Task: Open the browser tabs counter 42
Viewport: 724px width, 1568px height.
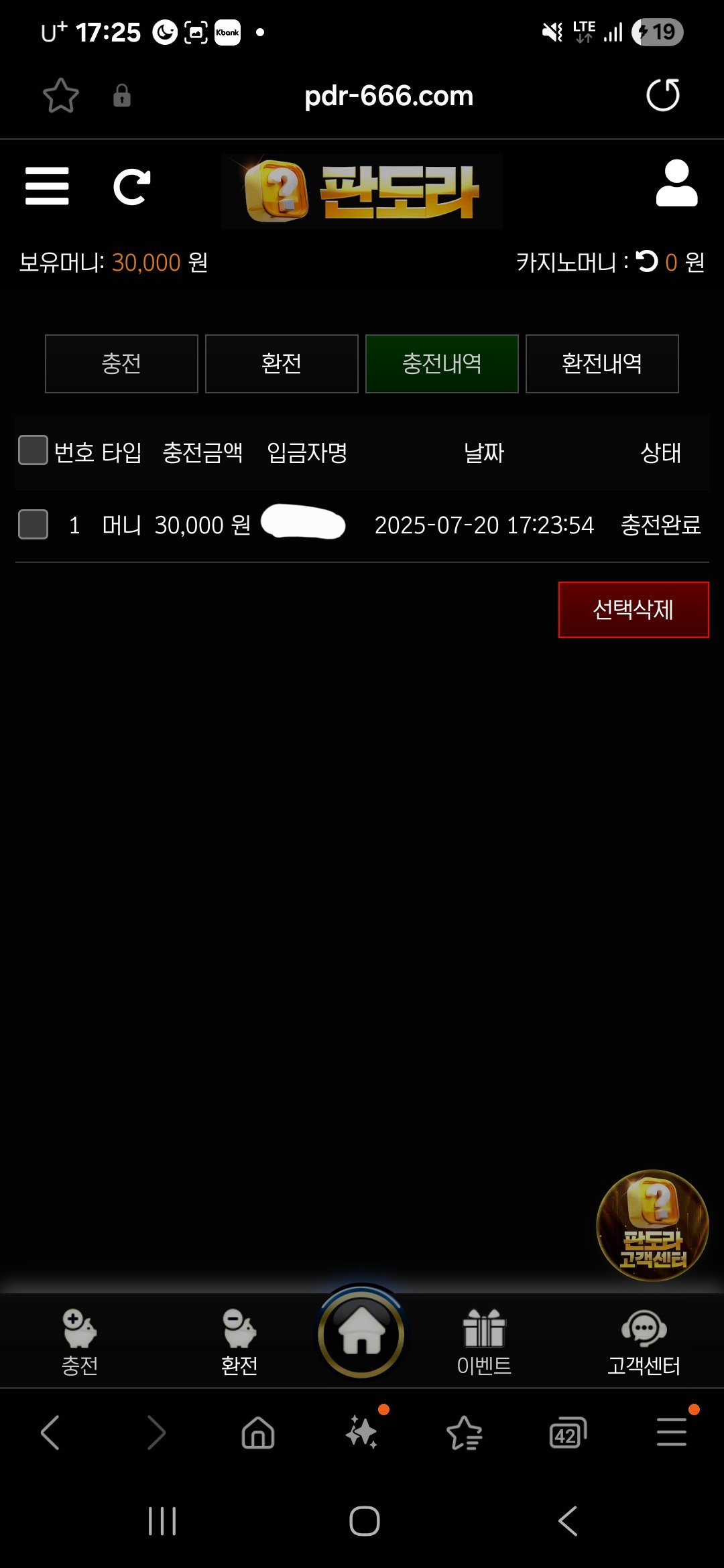Action: click(x=567, y=1434)
